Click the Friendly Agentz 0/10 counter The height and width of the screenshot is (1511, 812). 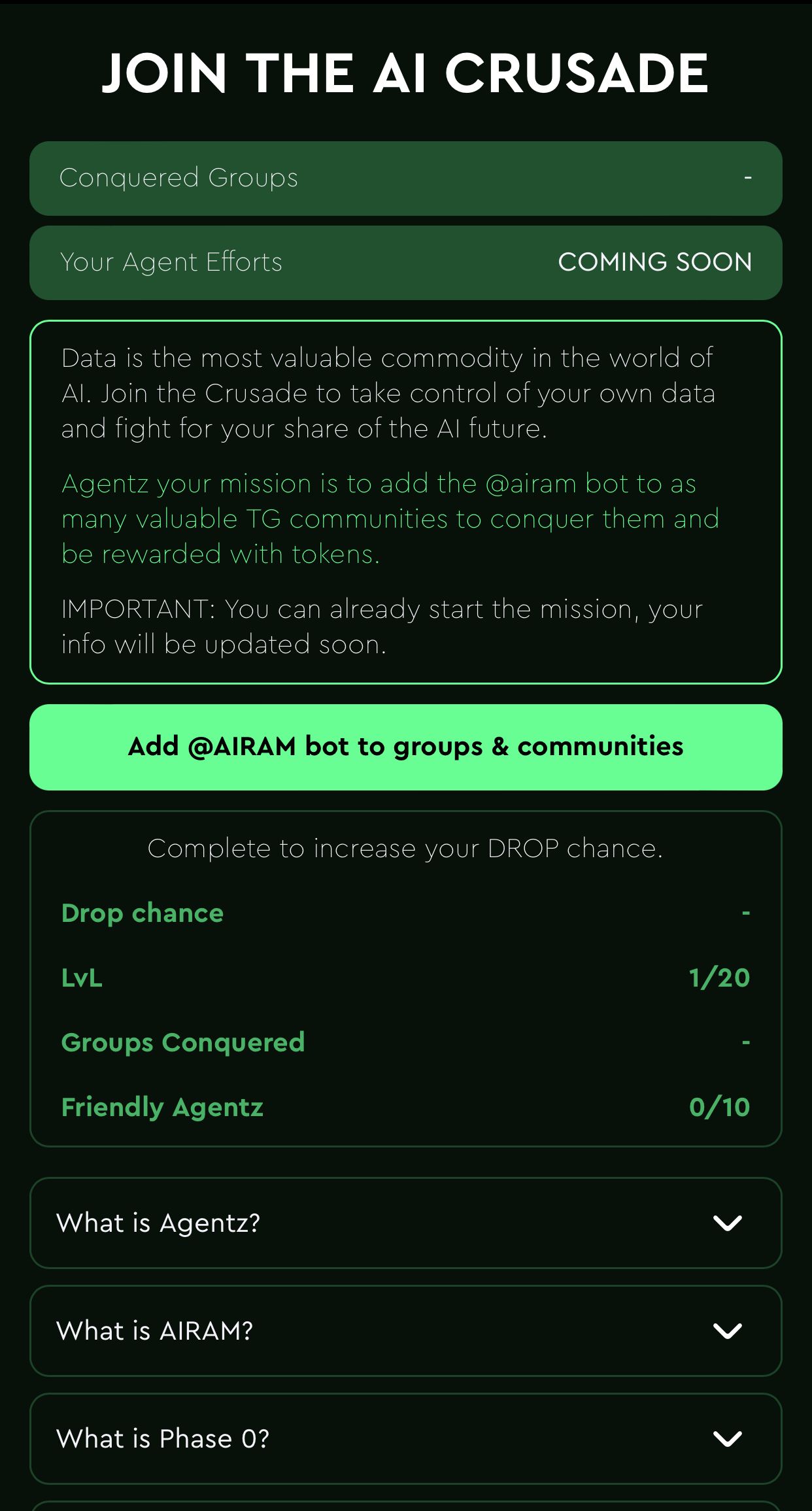point(406,1107)
